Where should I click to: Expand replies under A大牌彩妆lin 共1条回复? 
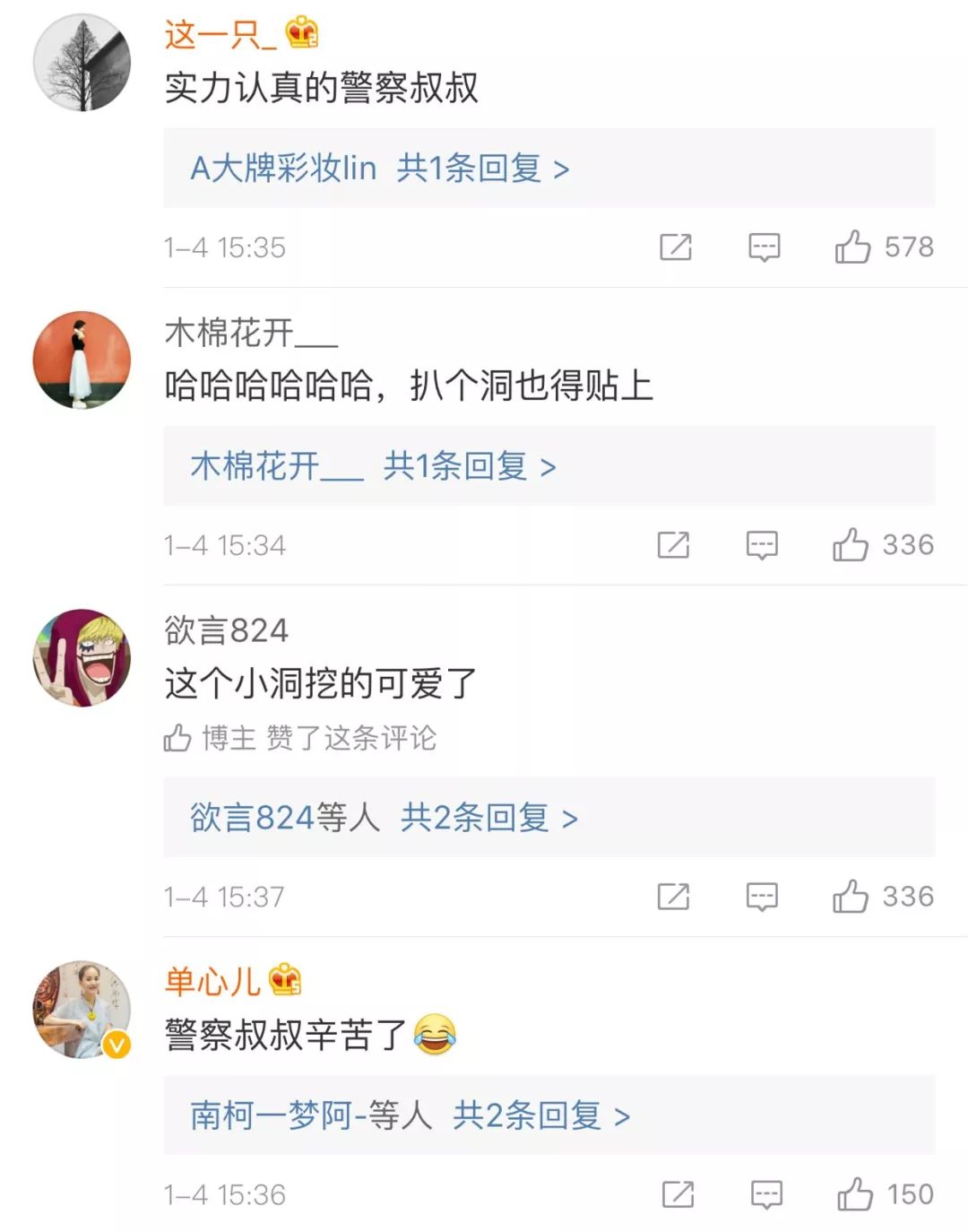click(376, 168)
